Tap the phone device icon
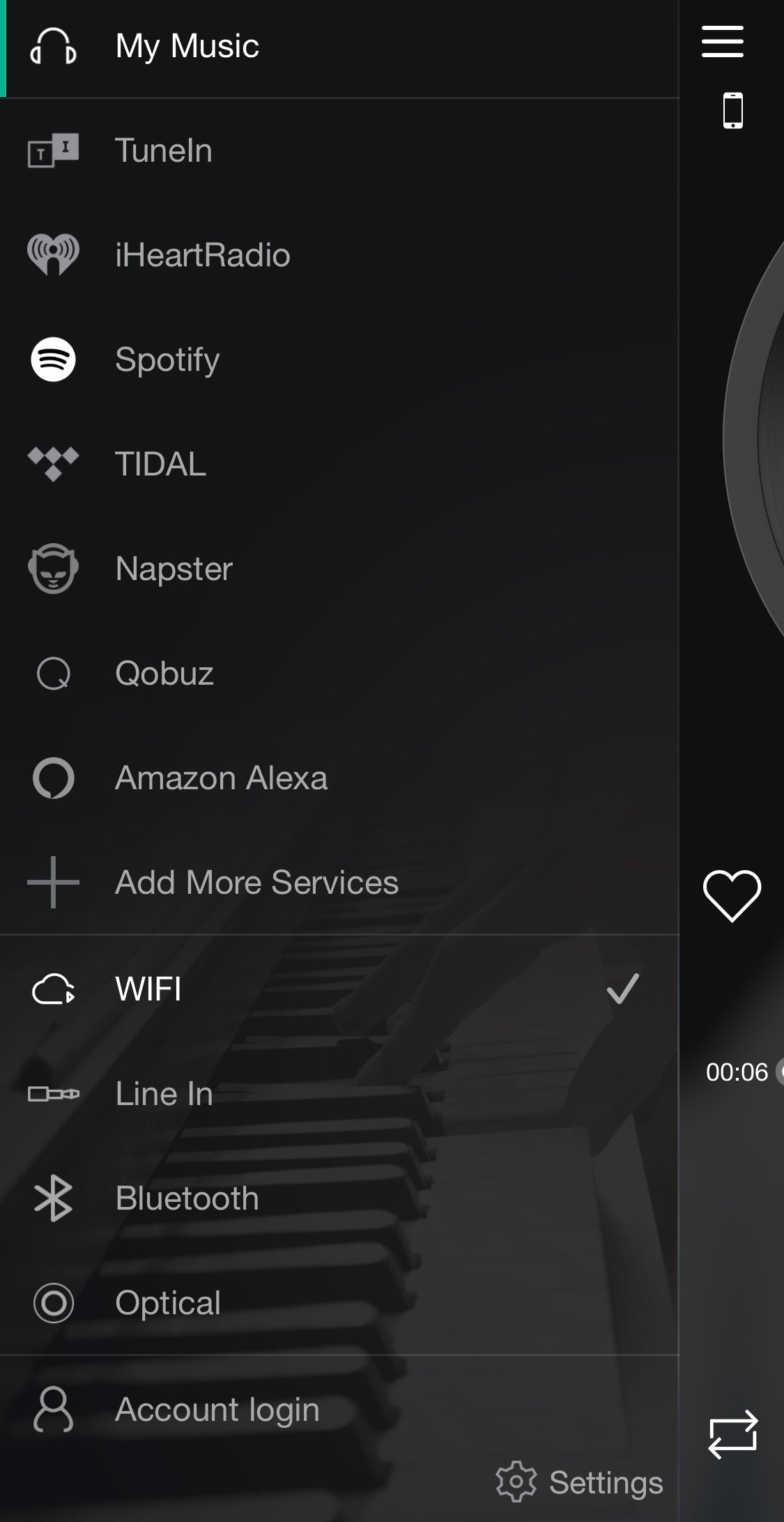The height and width of the screenshot is (1522, 784). click(732, 111)
